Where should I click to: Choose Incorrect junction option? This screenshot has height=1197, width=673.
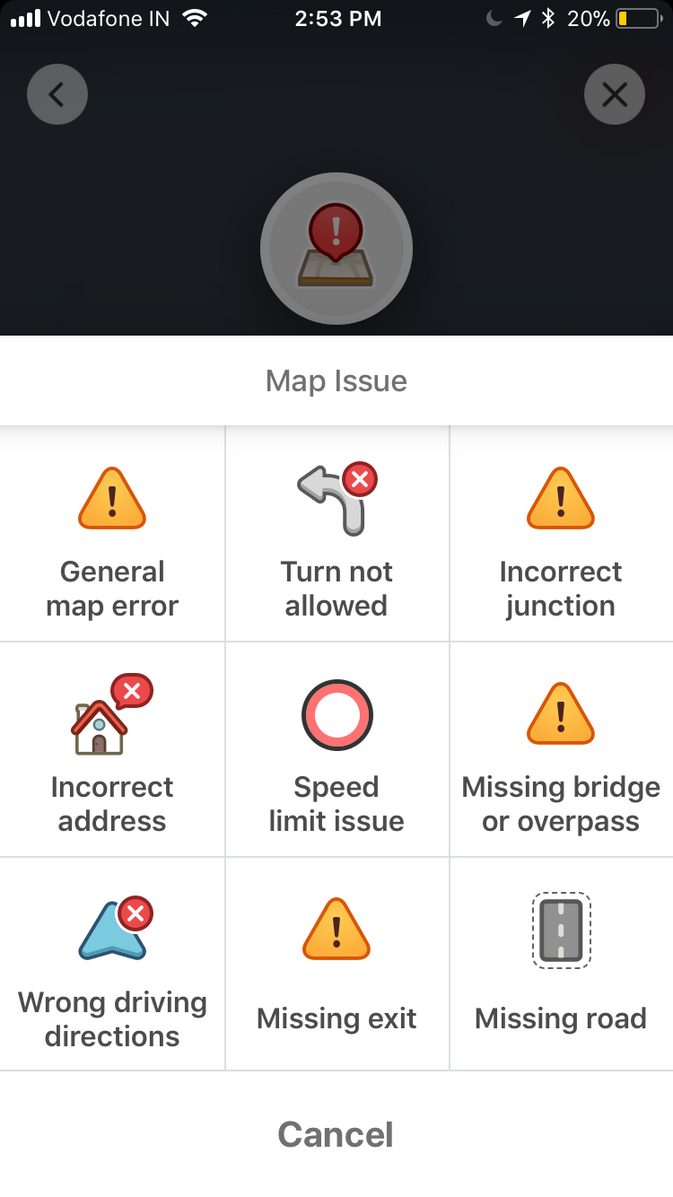561,534
